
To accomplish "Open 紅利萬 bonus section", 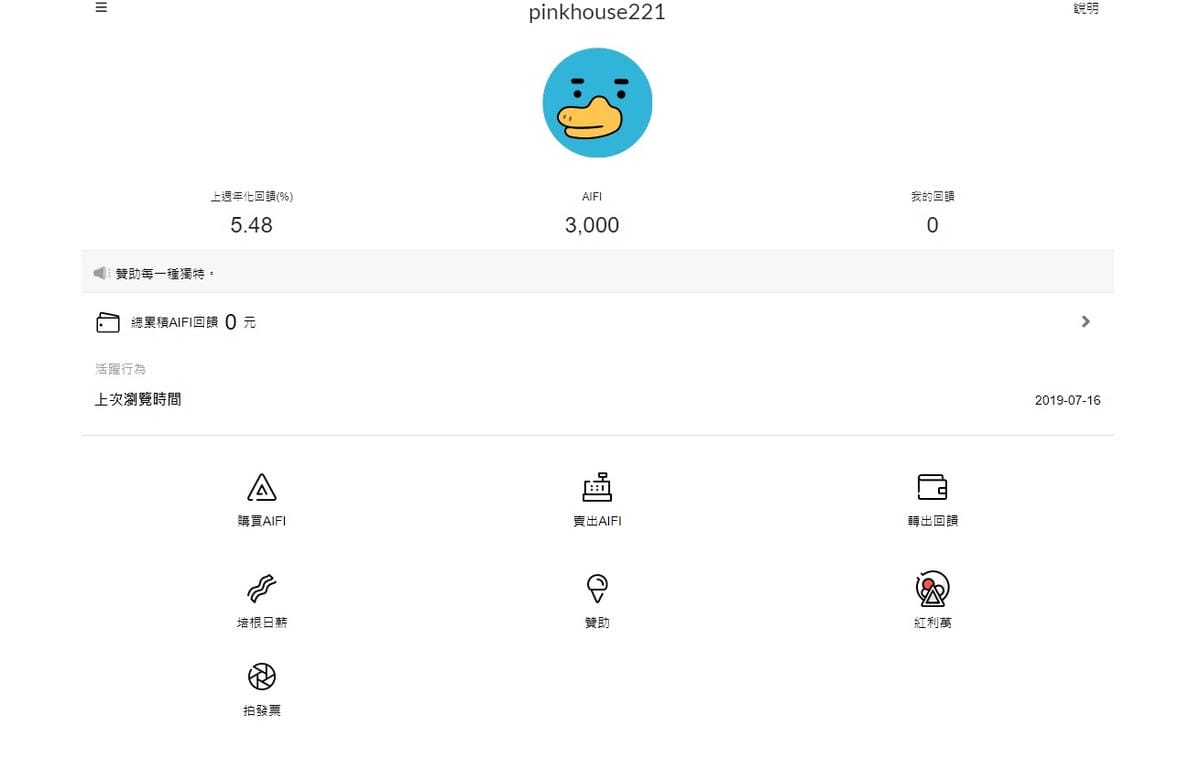I will pyautogui.click(x=932, y=600).
